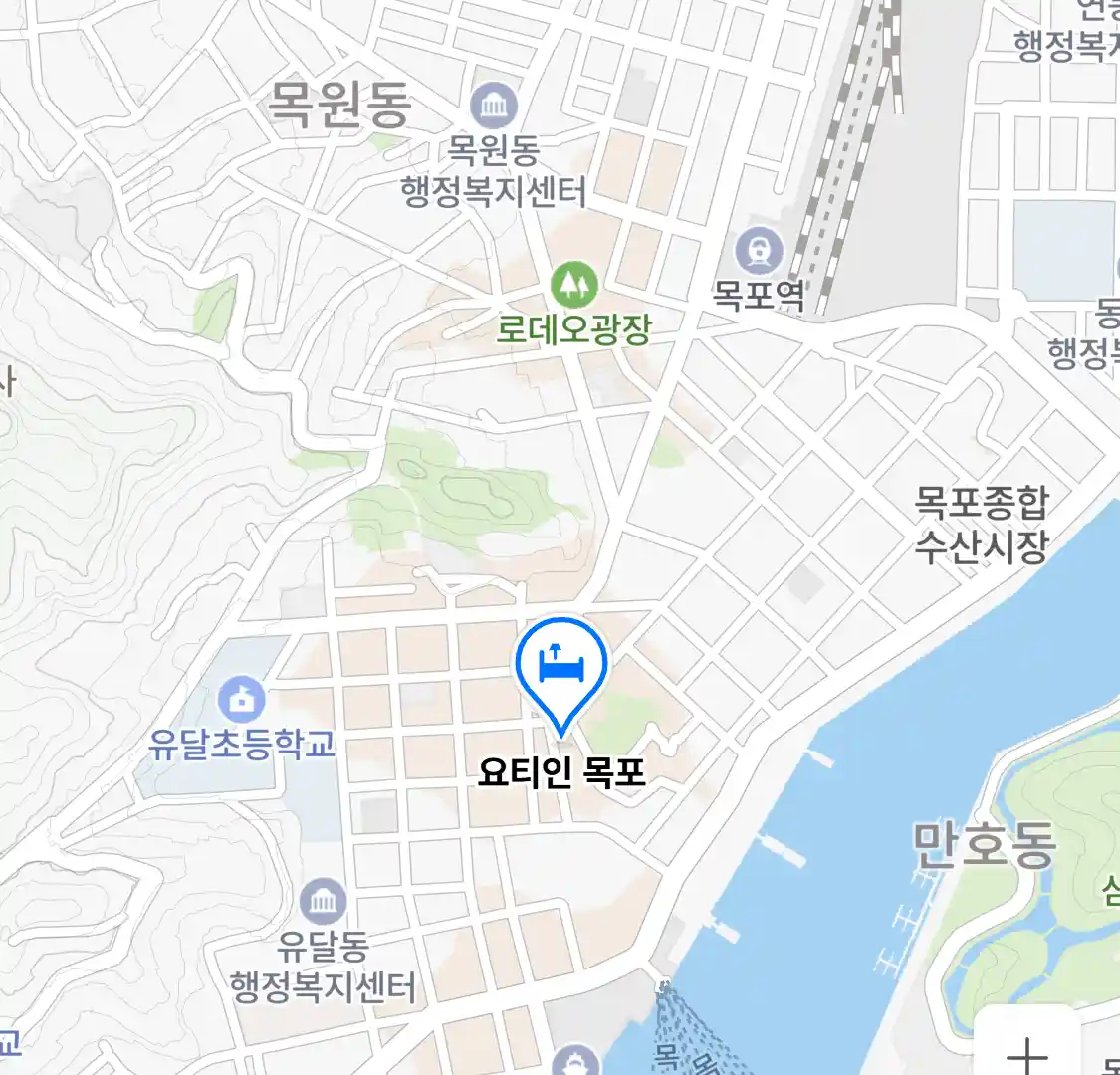Open the 로데오광장 park marker
The image size is (1120, 1075).
coord(574,286)
